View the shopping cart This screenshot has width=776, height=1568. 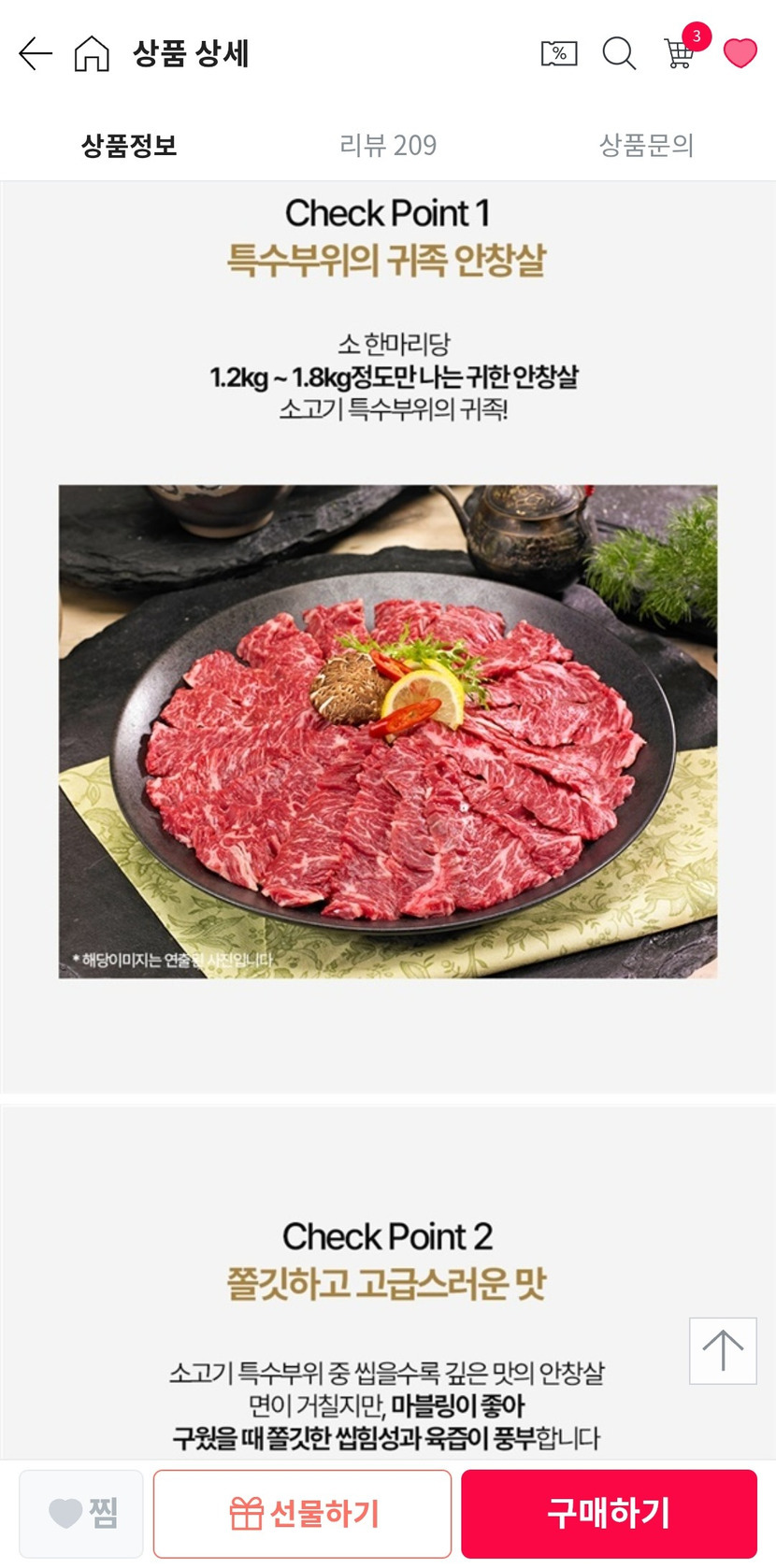[x=680, y=53]
